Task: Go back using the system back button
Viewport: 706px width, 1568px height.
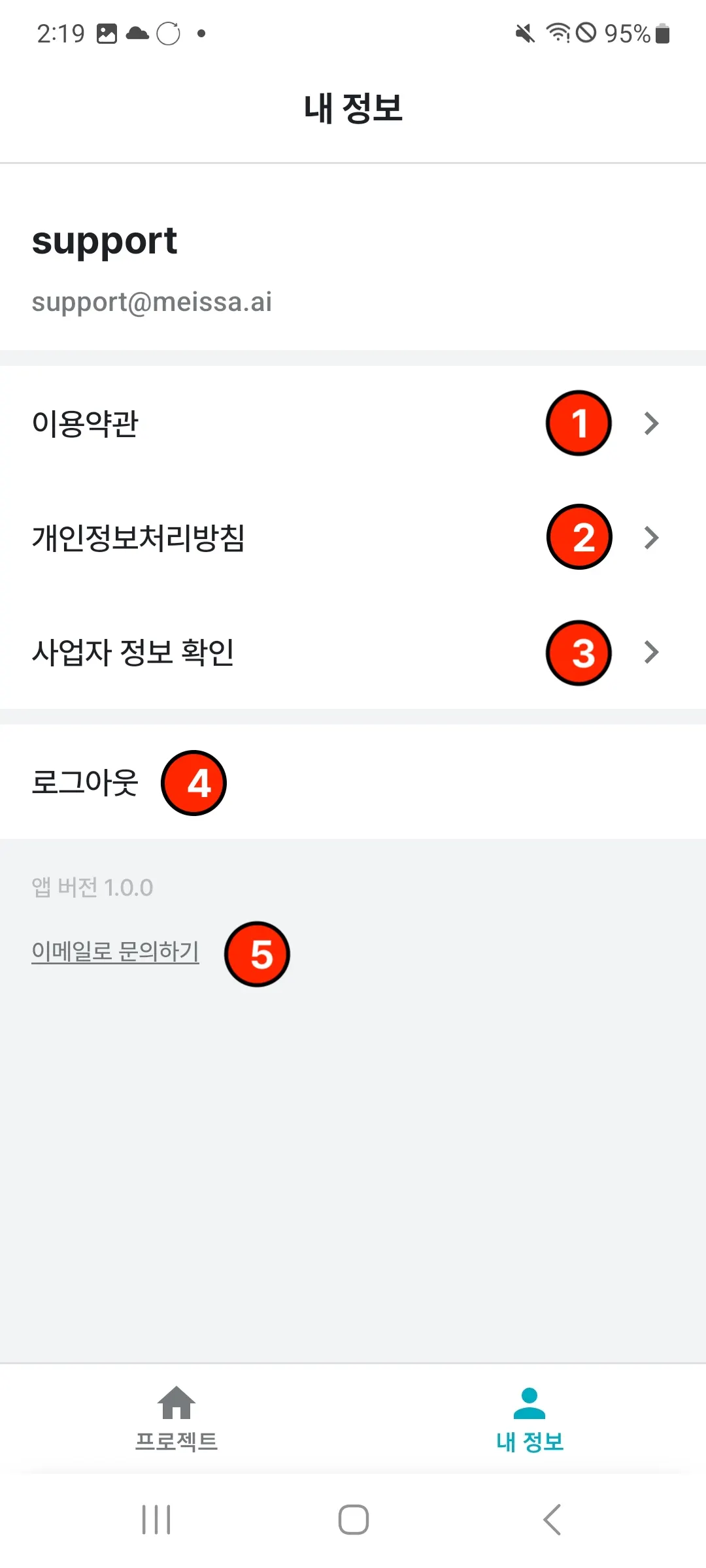Action: point(552,1520)
